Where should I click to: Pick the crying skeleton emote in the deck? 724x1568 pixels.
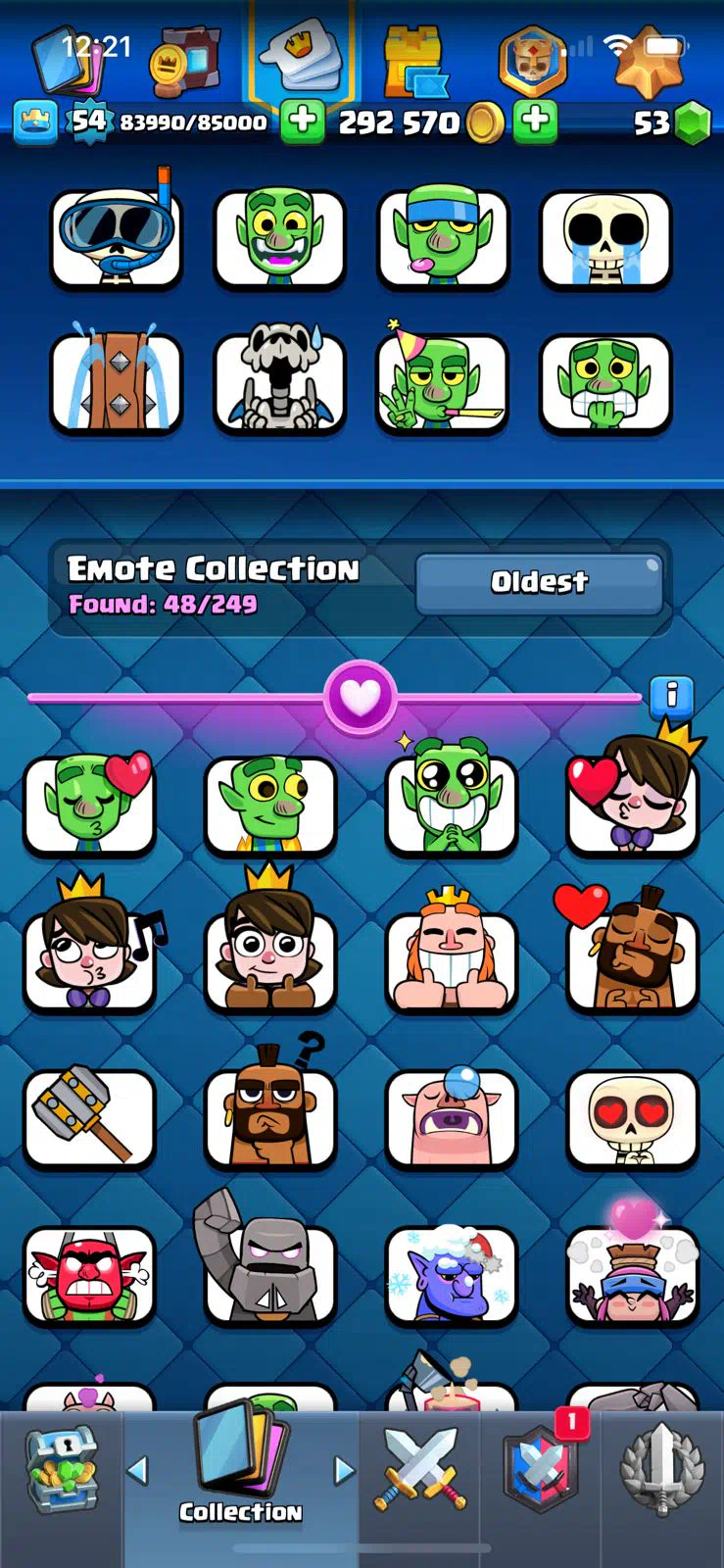605,238
